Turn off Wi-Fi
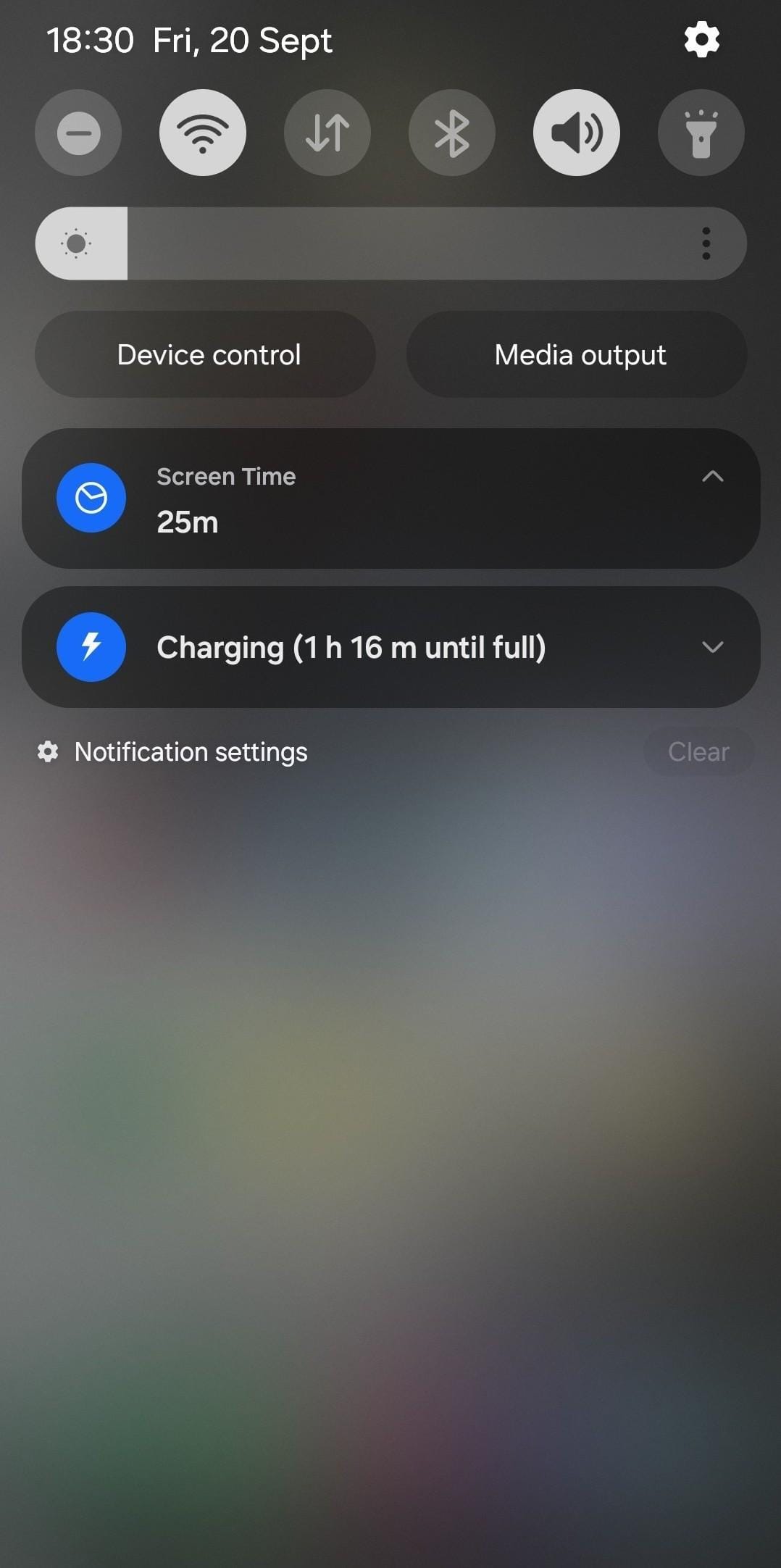 [x=203, y=133]
